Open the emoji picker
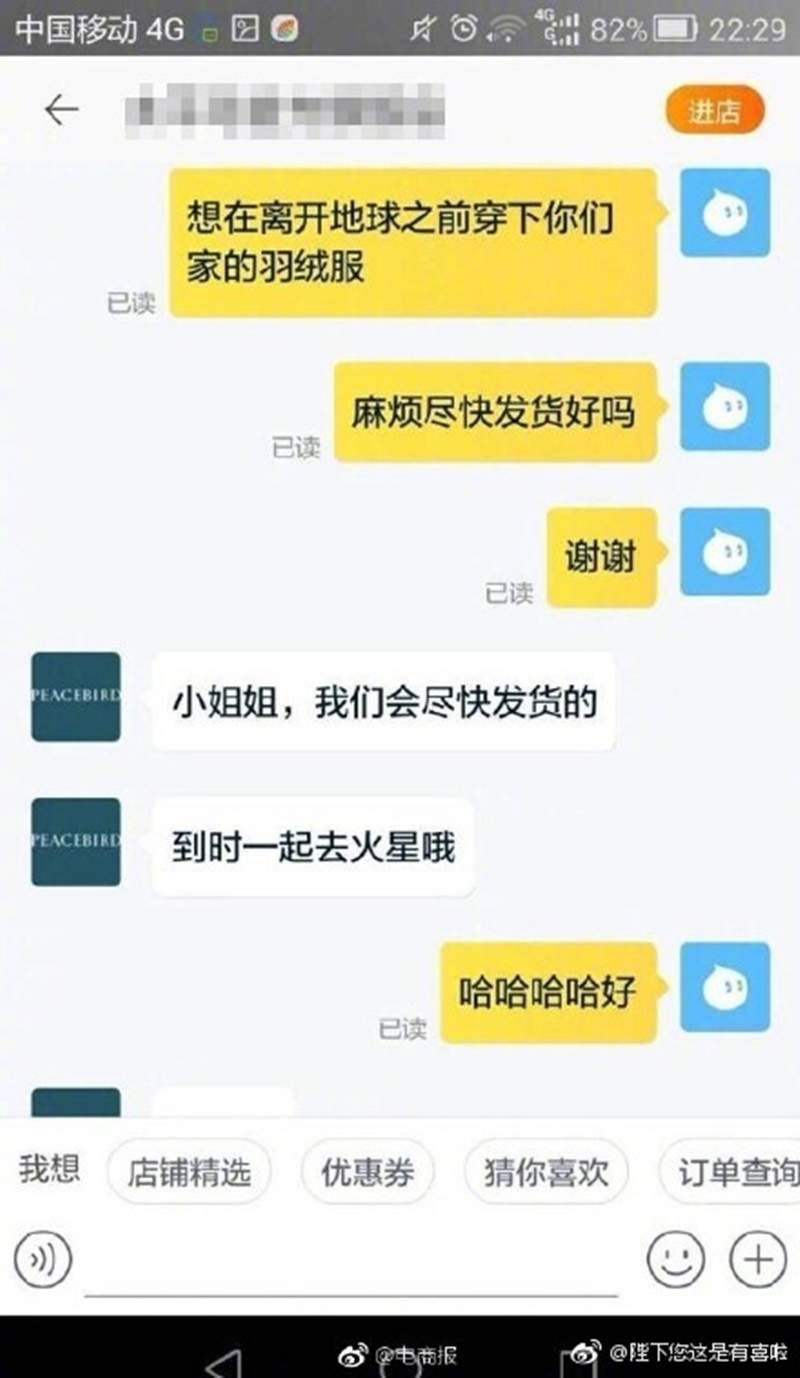Image resolution: width=800 pixels, height=1378 pixels. click(676, 1259)
